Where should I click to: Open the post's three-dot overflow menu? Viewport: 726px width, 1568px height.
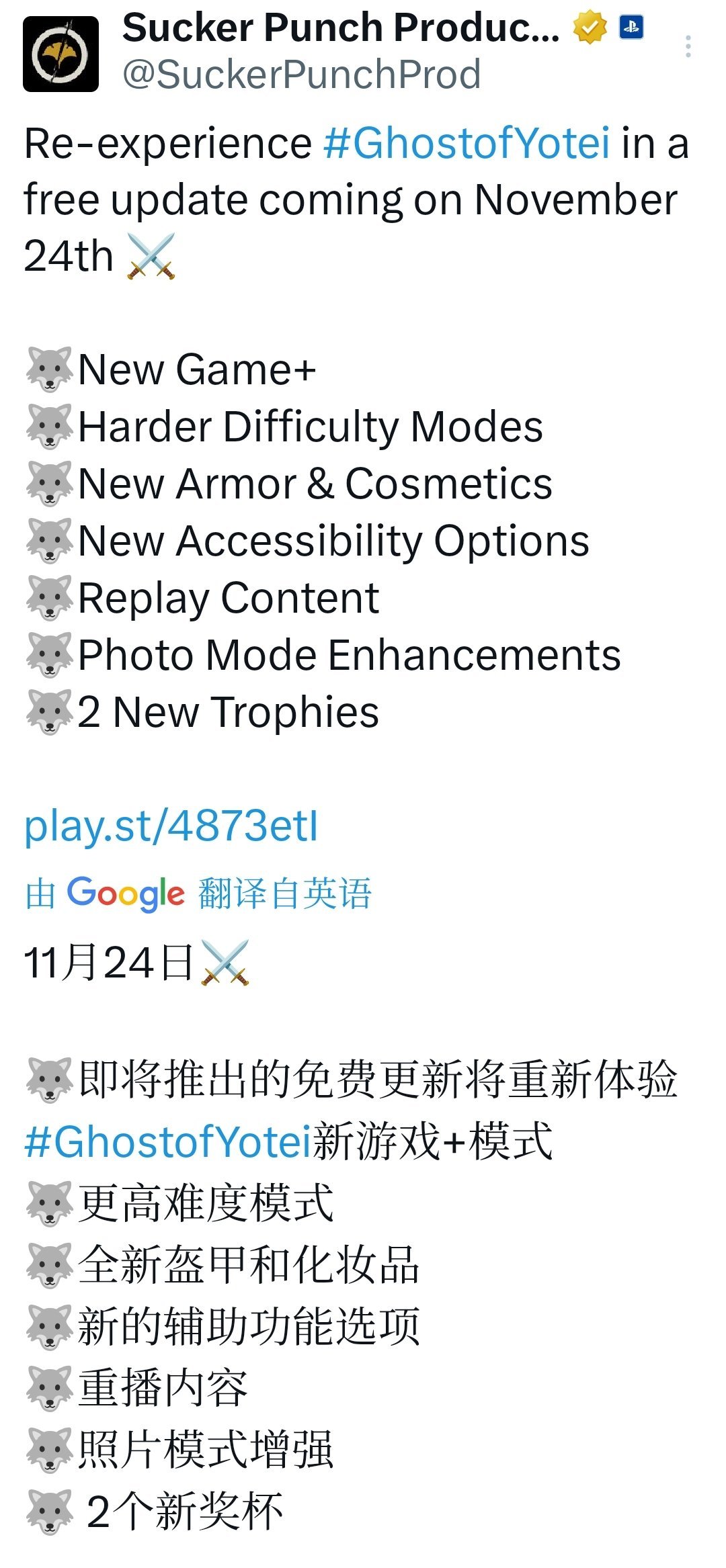click(x=688, y=46)
